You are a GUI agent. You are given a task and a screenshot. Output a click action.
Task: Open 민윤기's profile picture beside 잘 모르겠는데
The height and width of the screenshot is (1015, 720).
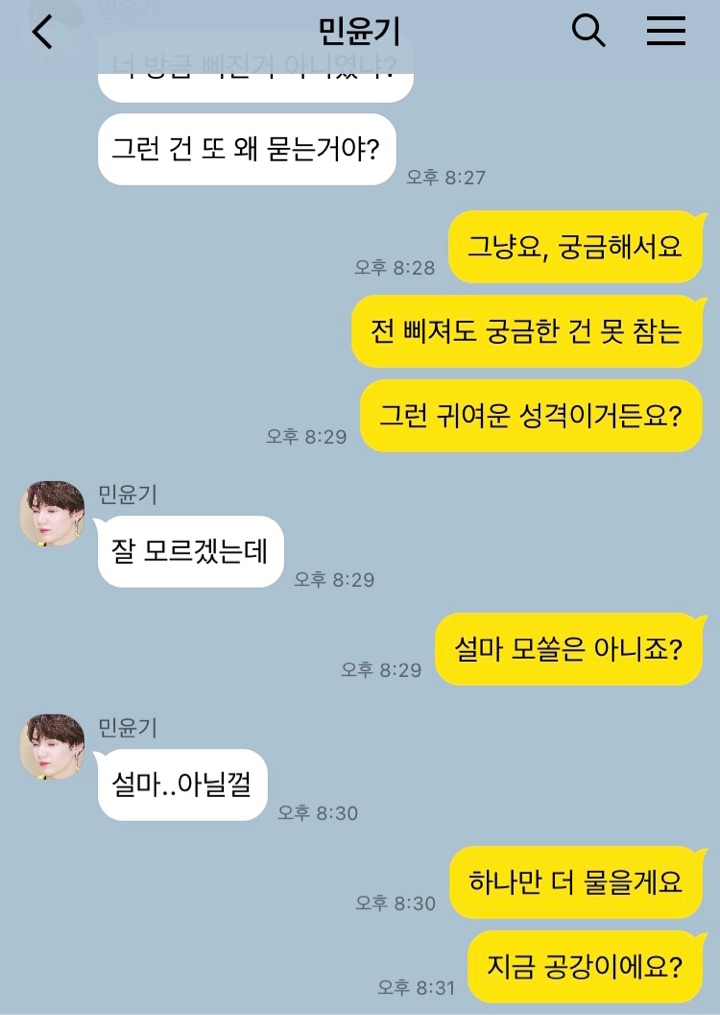(52, 514)
